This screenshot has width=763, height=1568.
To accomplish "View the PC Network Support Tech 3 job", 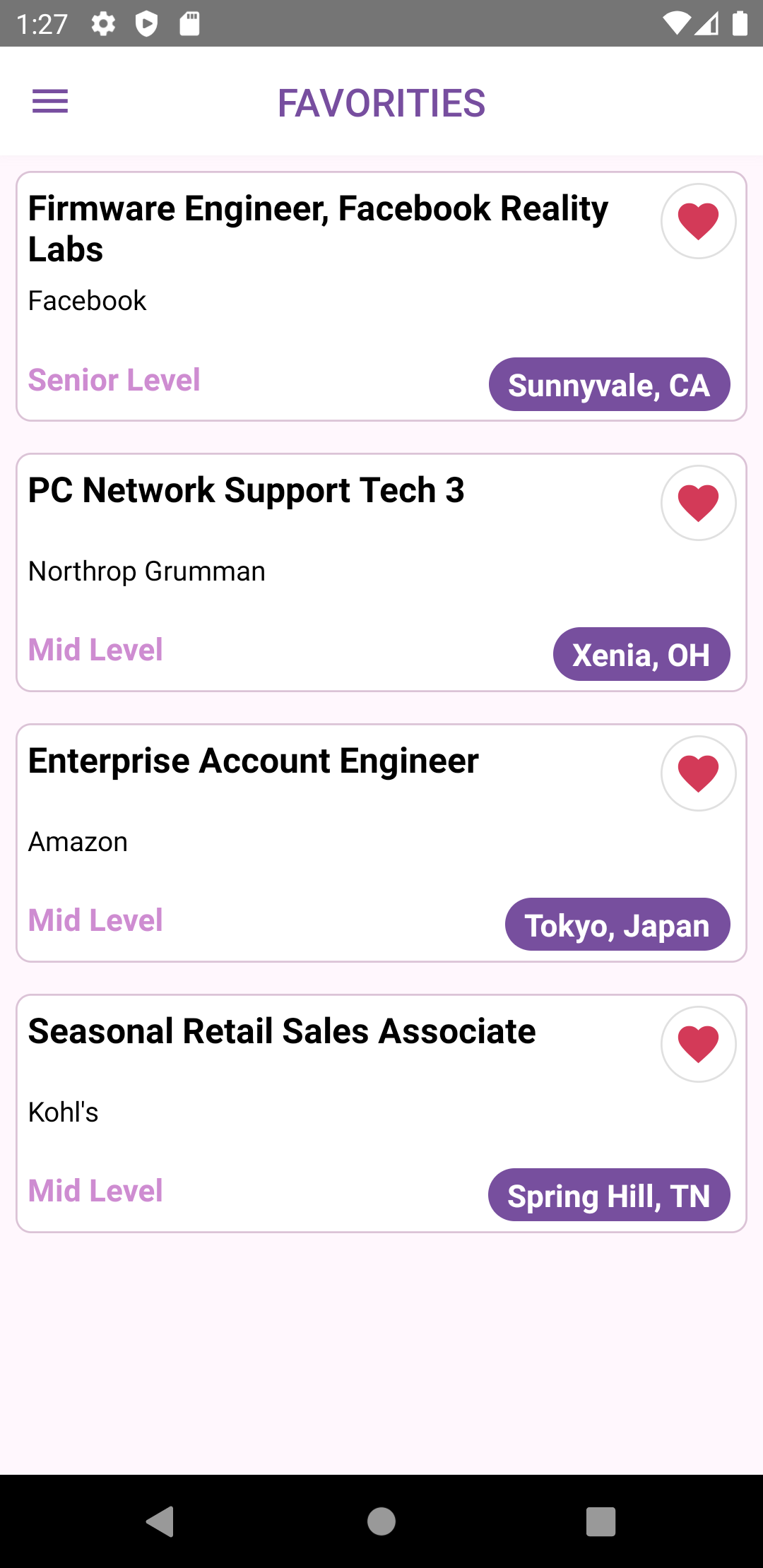I will pos(381,572).
